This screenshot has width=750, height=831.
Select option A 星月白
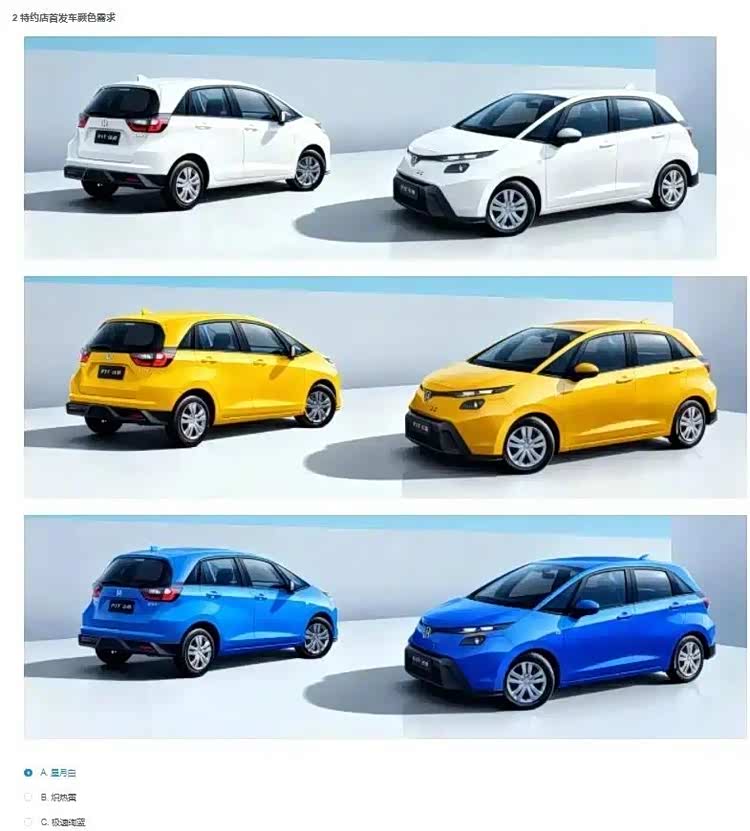[28, 772]
